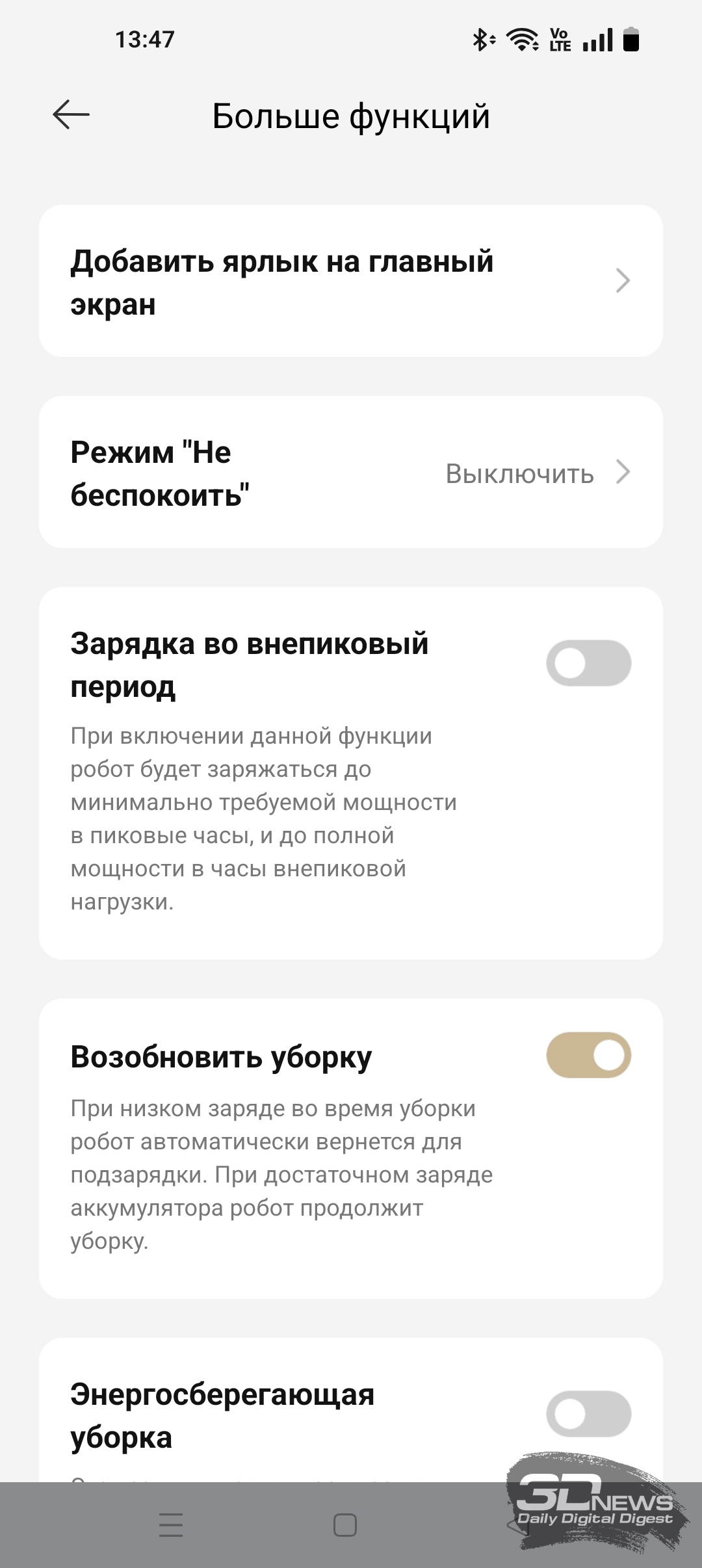Open recent apps from navigation bar
This screenshot has height=1568, width=702.
[171, 1525]
